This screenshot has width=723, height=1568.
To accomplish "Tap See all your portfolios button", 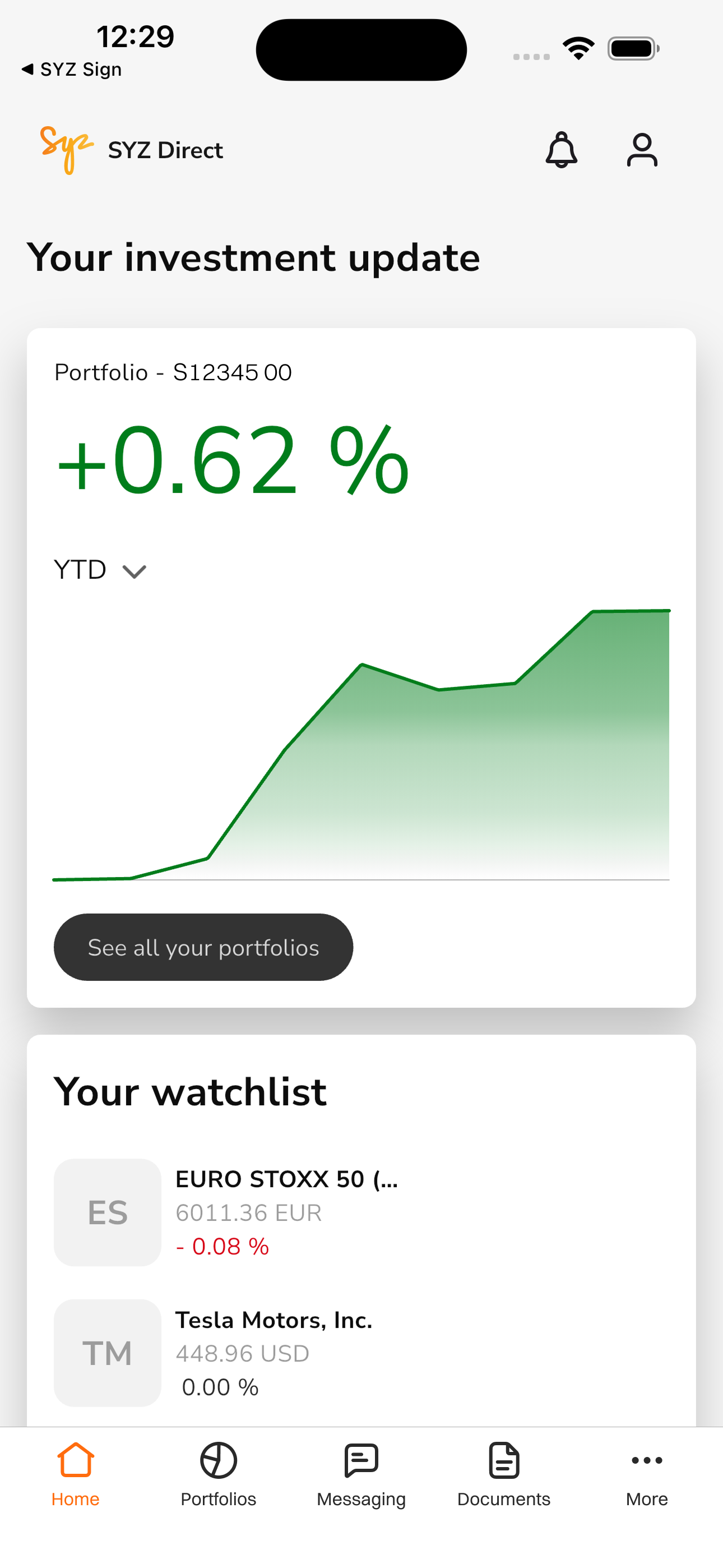I will [203, 947].
